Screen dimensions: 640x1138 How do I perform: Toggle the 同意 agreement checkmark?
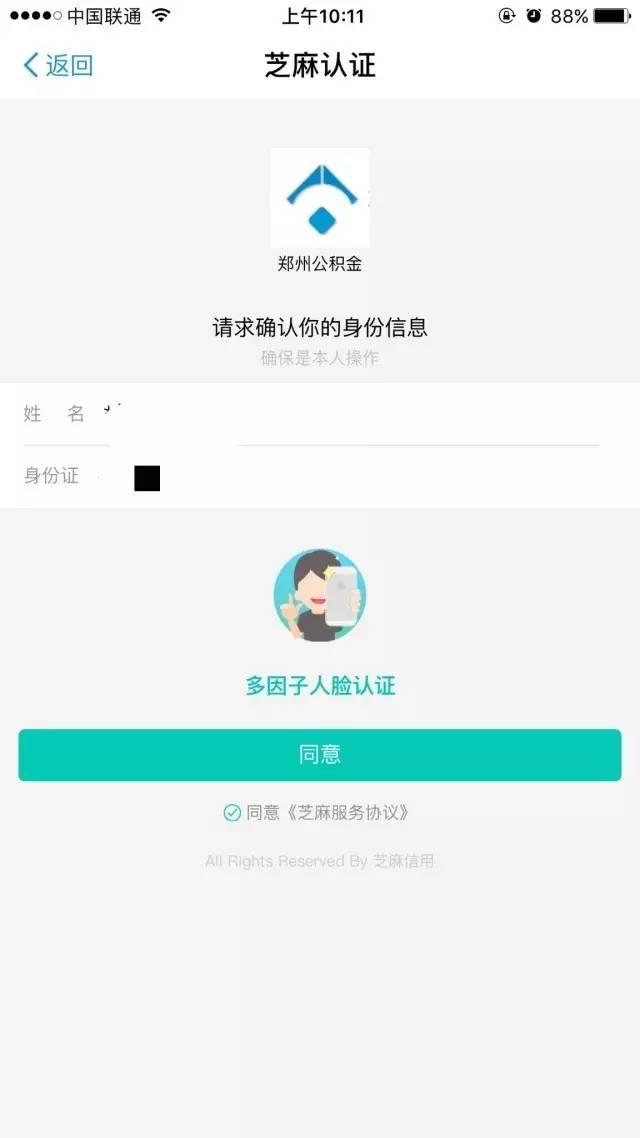tap(232, 813)
